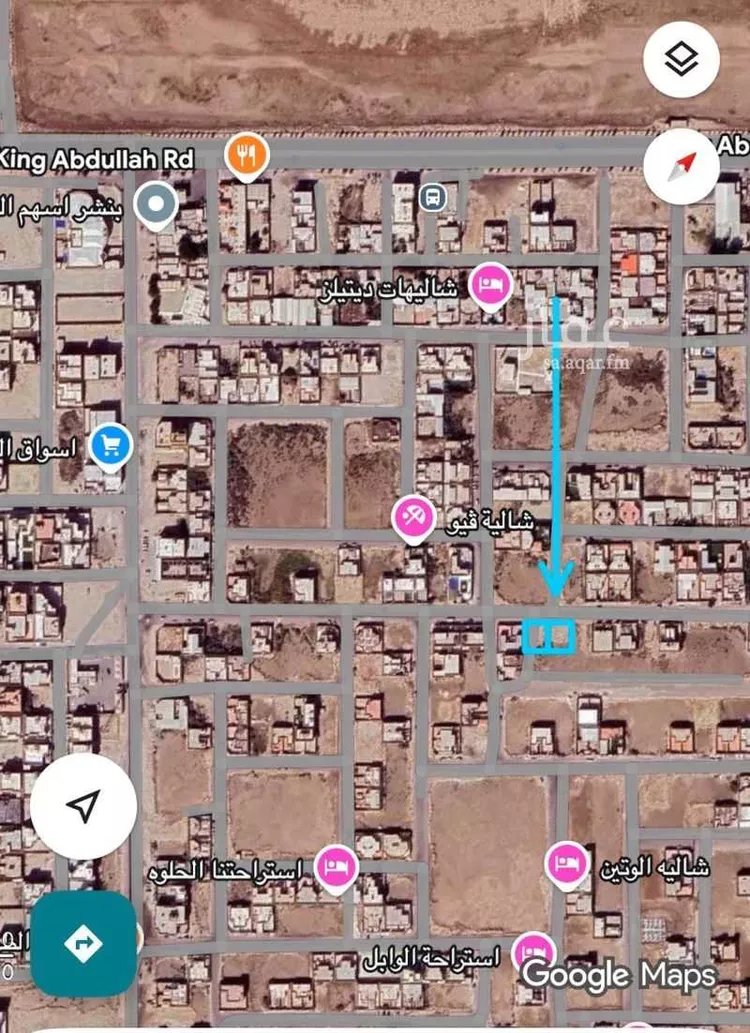Select the highlighted blue property rectangle
Viewport: 750px width, 1033px height.
(548, 633)
